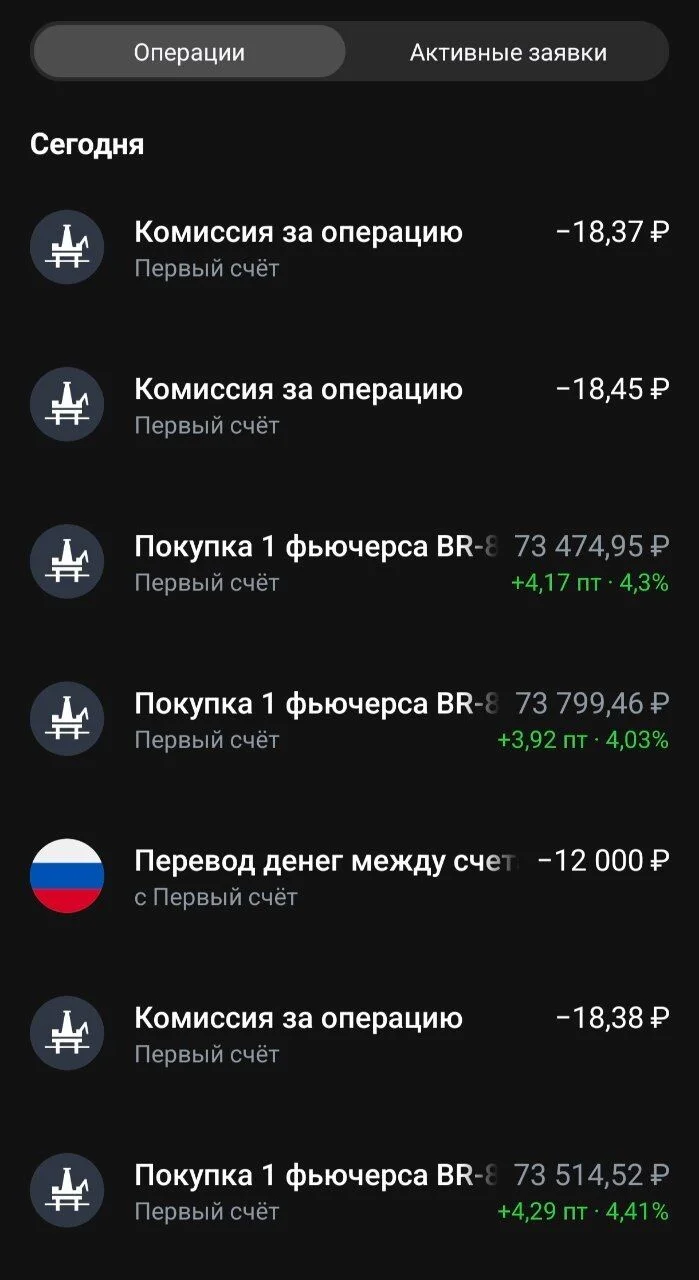Open the commission operation of −18,37 ₽
Viewport: 699px width, 1280px height.
pyautogui.click(x=349, y=247)
